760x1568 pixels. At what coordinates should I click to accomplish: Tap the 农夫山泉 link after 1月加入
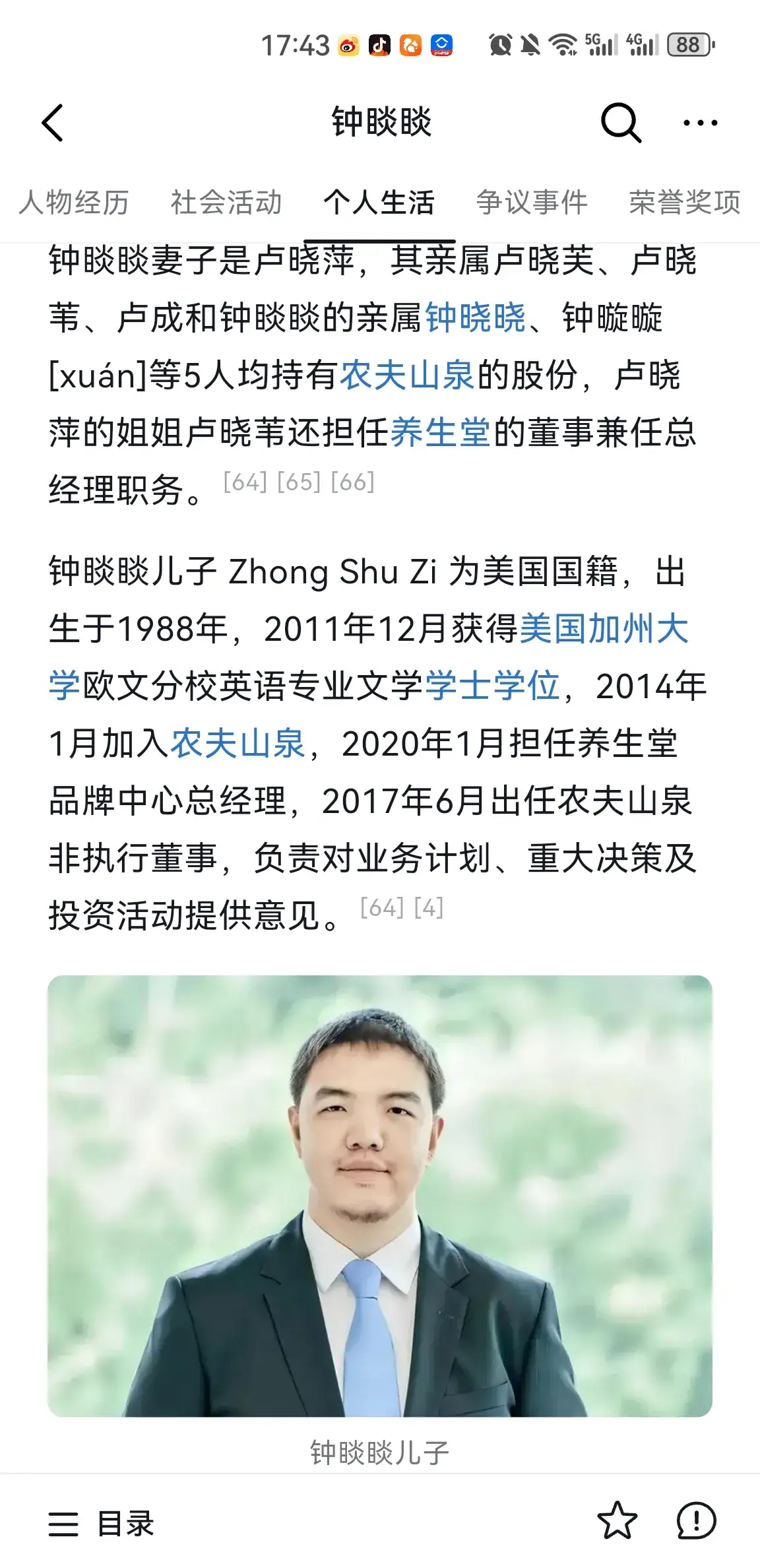click(x=237, y=744)
